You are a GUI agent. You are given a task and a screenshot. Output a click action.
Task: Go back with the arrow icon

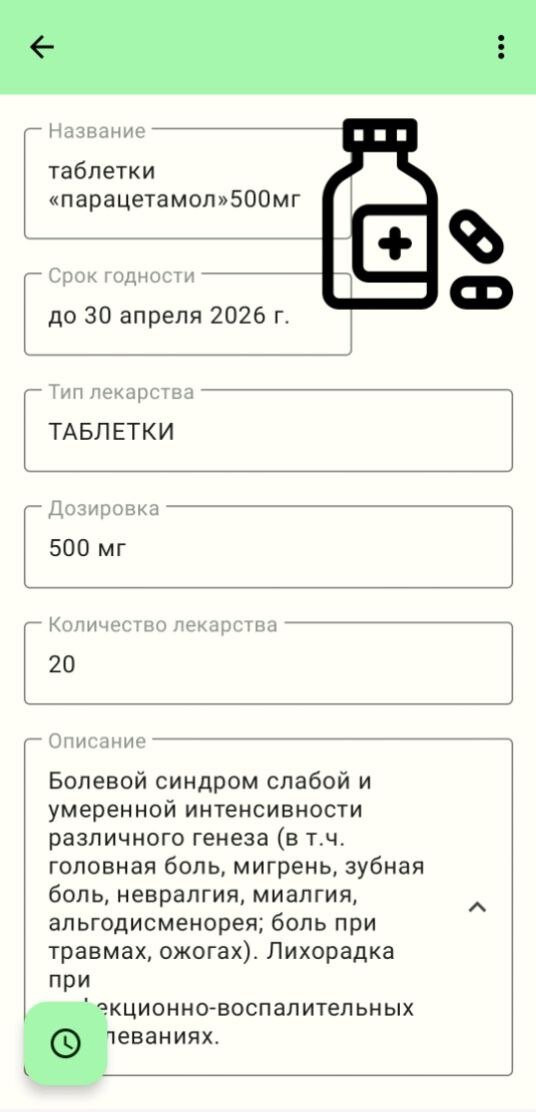tap(42, 47)
